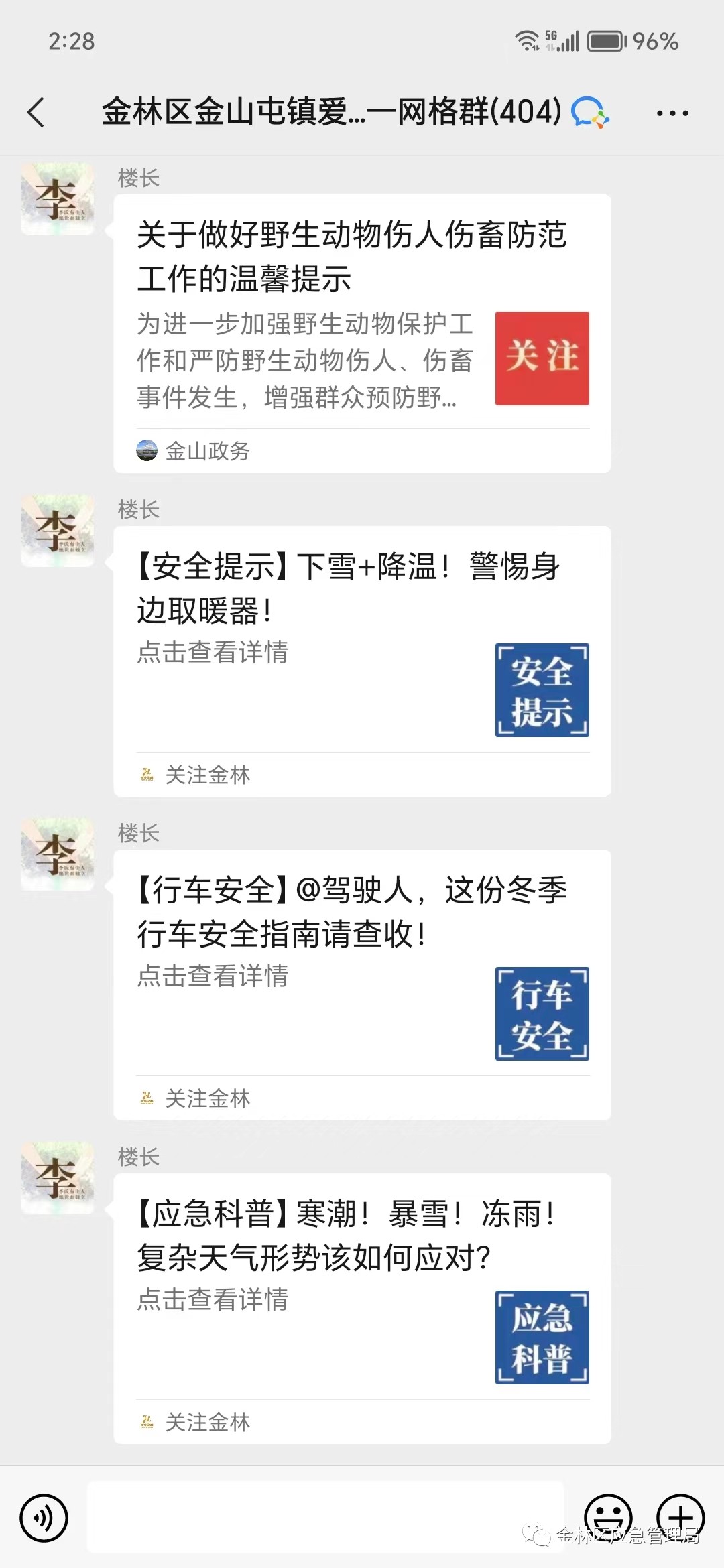This screenshot has height=1568, width=724.
Task: Open the 行车安全 winter driving guide card
Action: coord(362,984)
